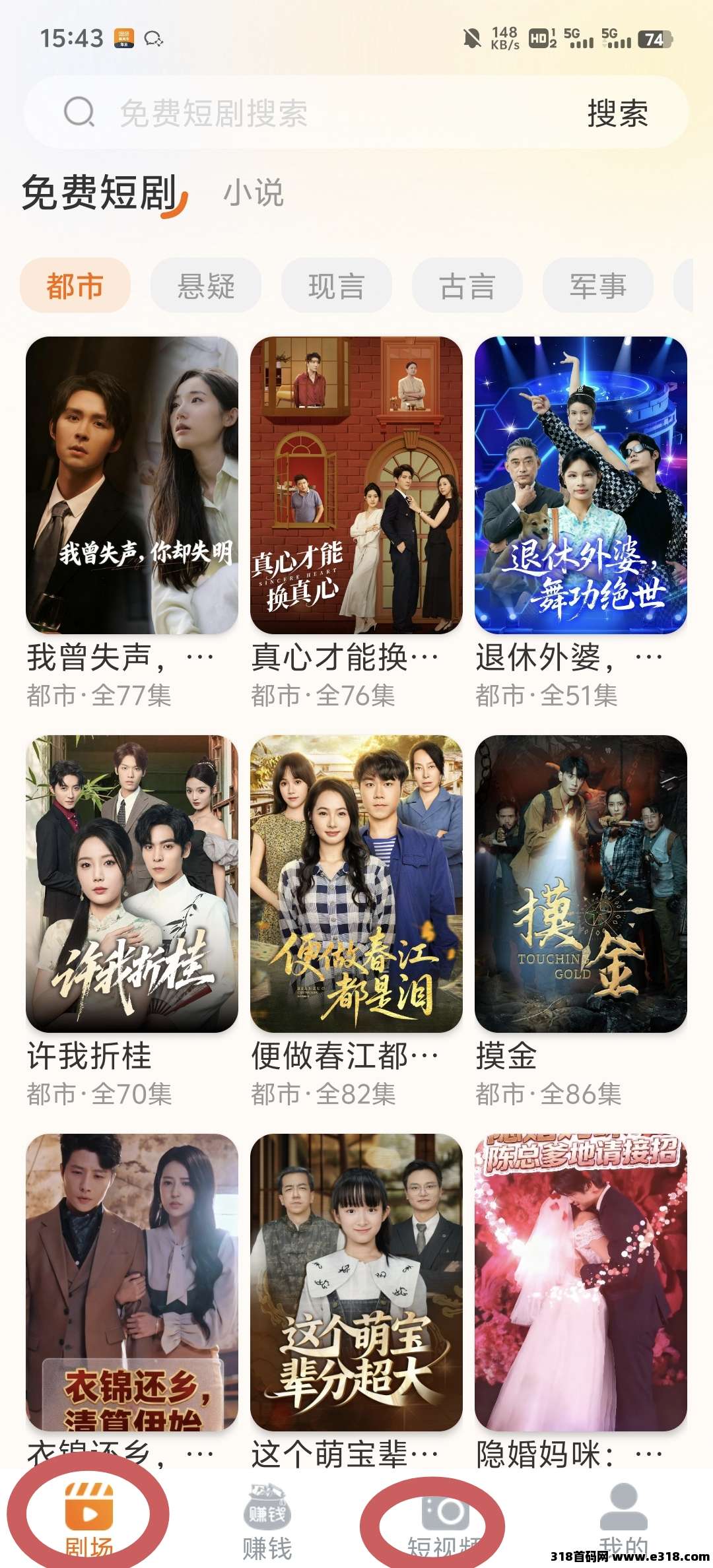Select the 悬疑 category chip
Image resolution: width=713 pixels, height=1568 pixels.
click(x=206, y=286)
